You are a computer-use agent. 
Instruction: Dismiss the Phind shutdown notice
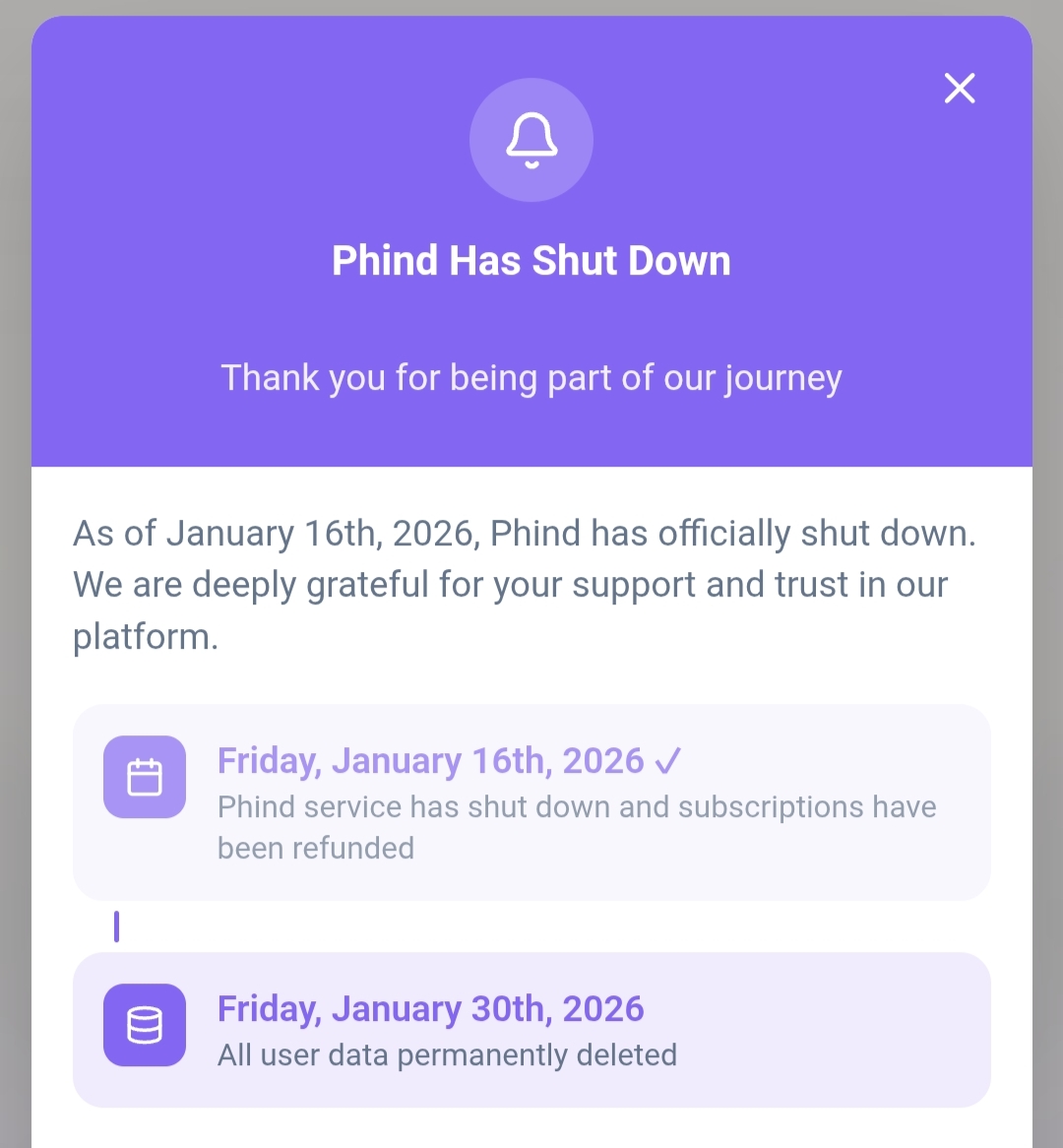[x=960, y=89]
